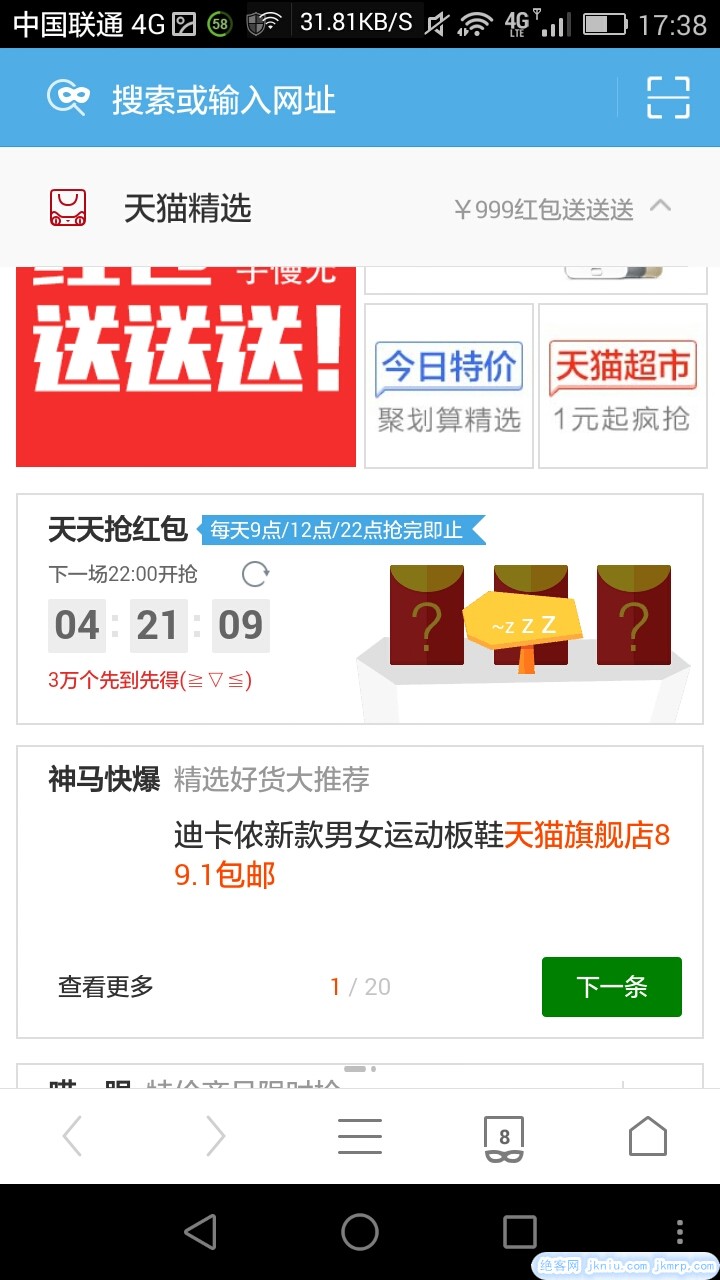Go to the browser home page
The width and height of the screenshot is (720, 1280).
[647, 1136]
